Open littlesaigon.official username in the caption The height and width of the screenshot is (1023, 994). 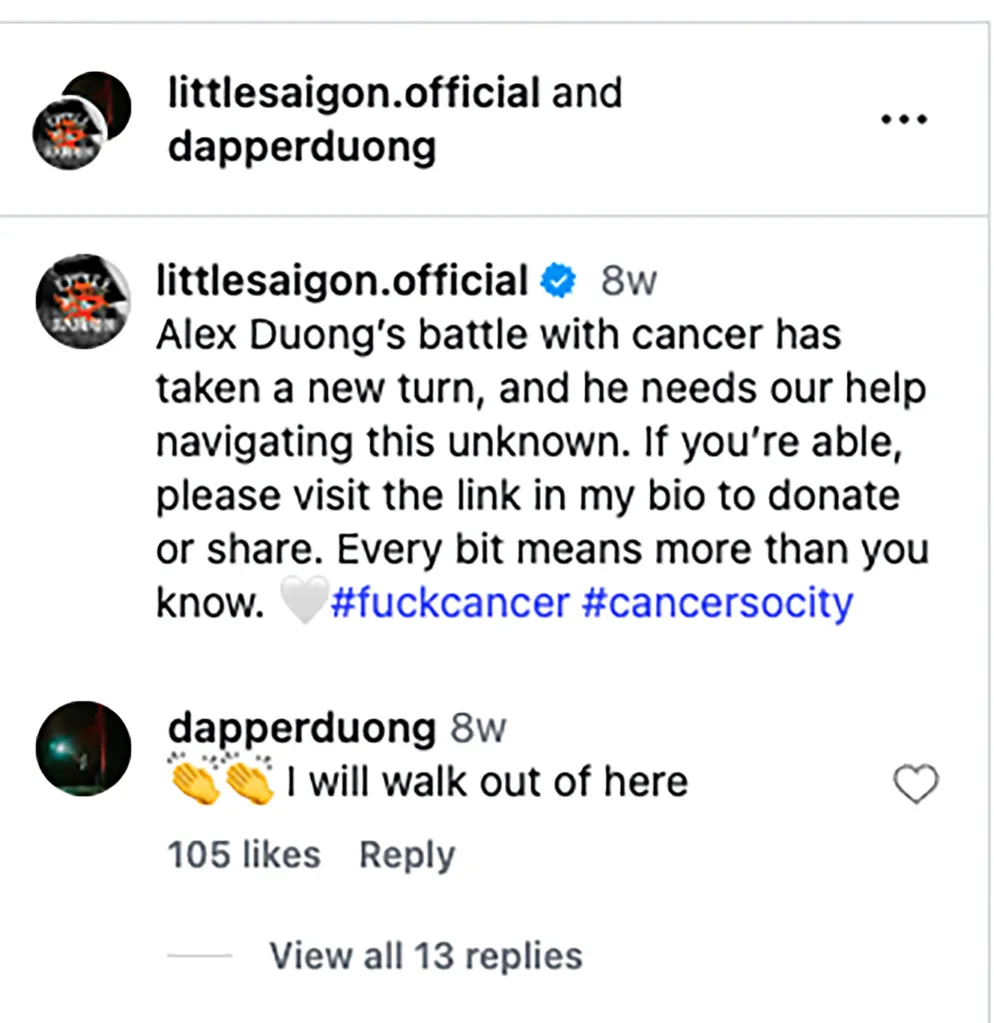(x=342, y=282)
